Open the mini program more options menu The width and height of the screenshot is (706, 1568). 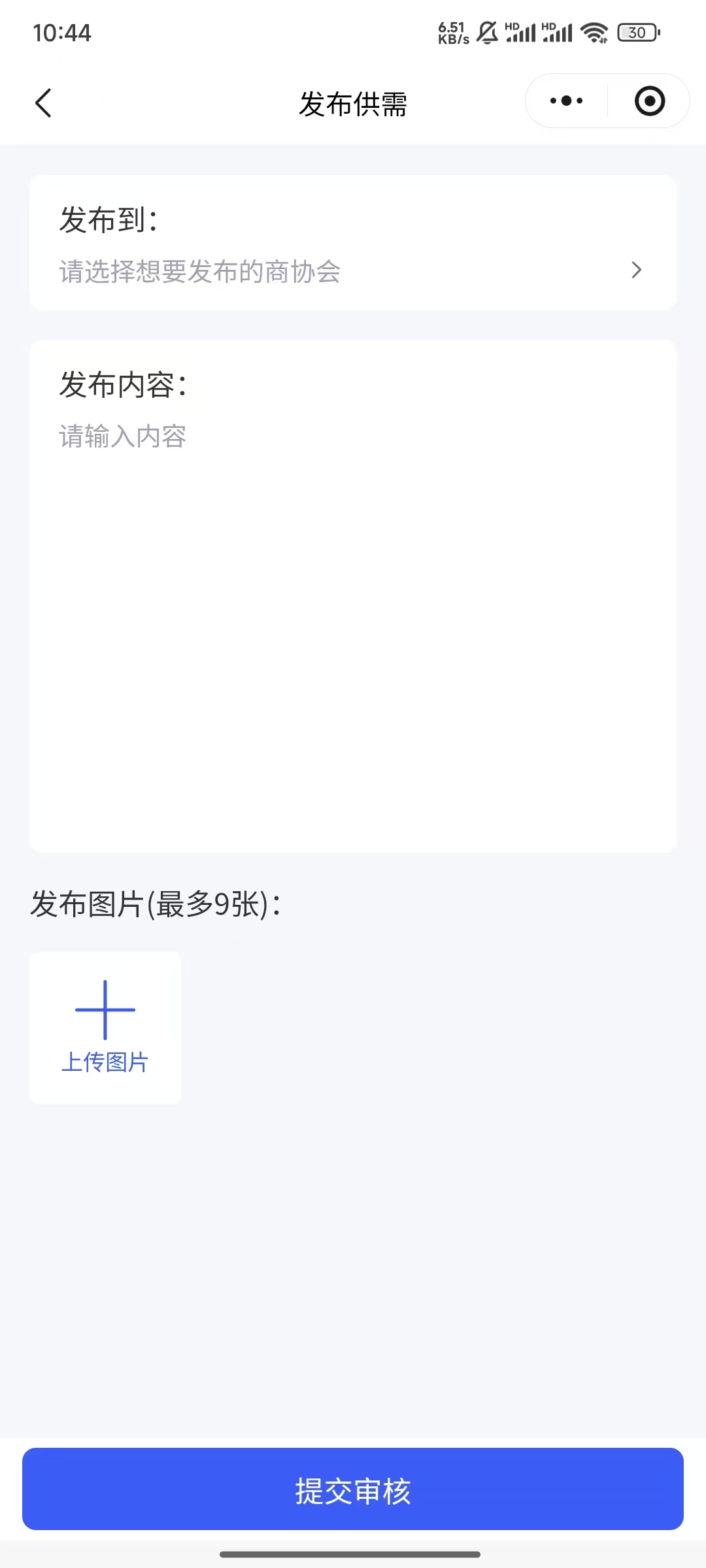tap(566, 101)
